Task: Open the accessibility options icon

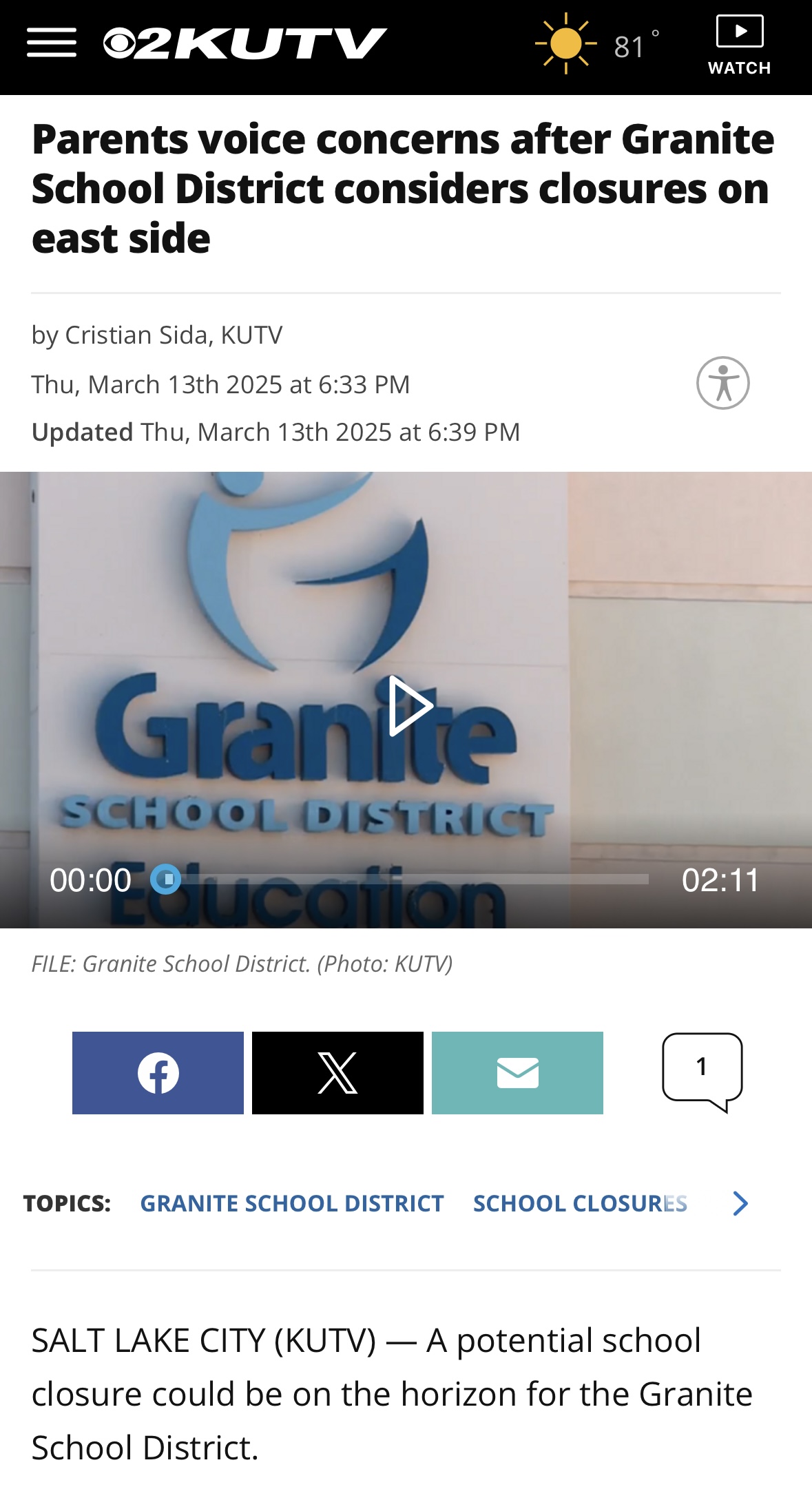Action: (722, 383)
